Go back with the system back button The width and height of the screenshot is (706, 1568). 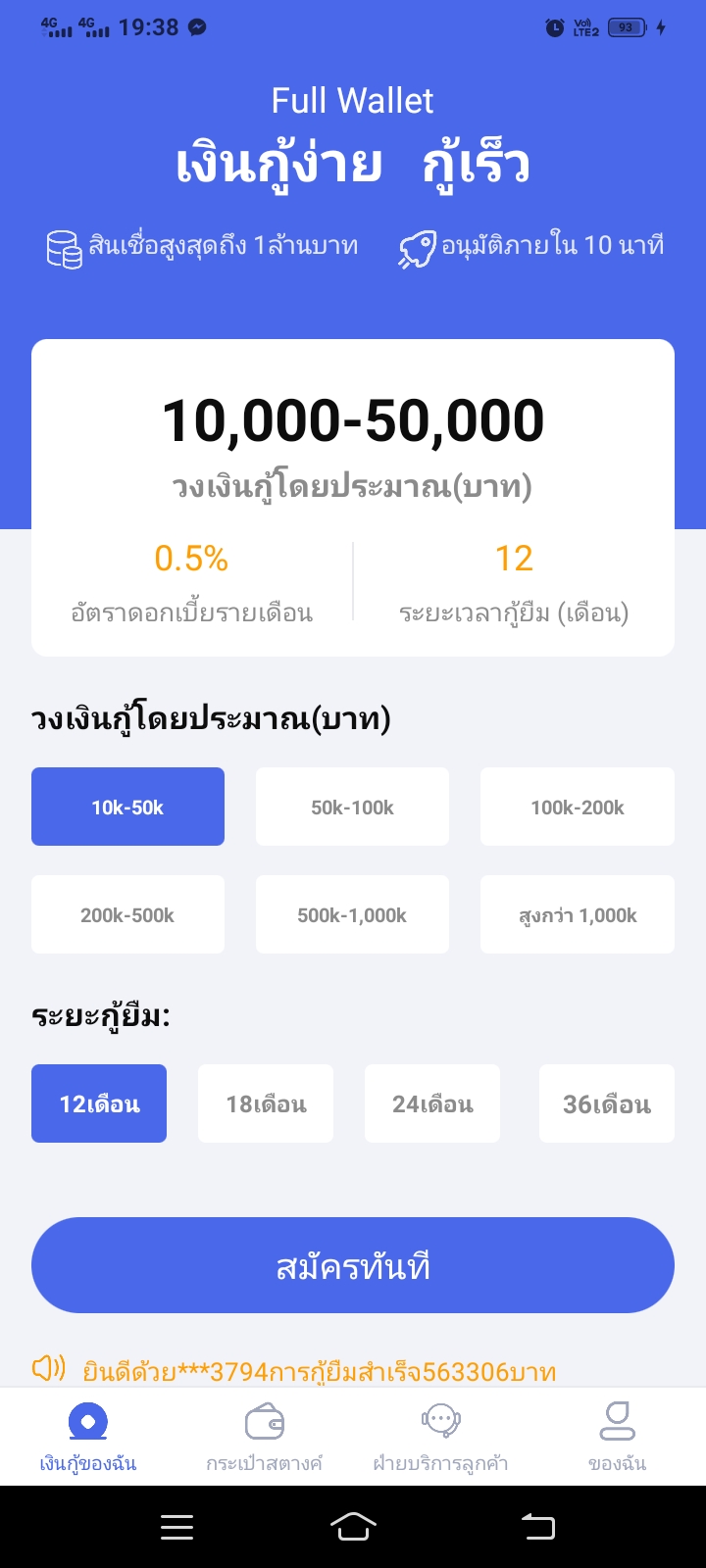pos(537,1526)
